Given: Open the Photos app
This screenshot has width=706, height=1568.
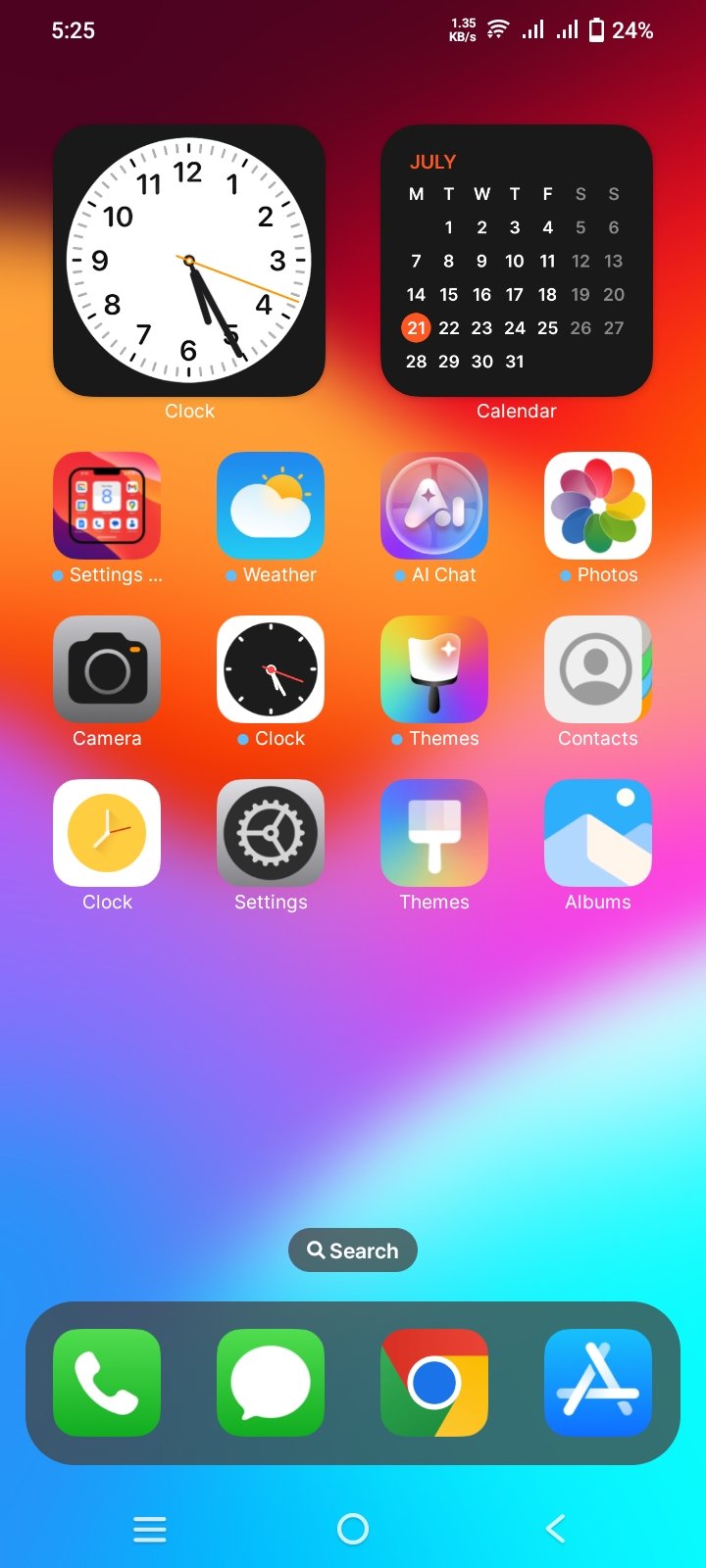Looking at the screenshot, I should coord(598,506).
